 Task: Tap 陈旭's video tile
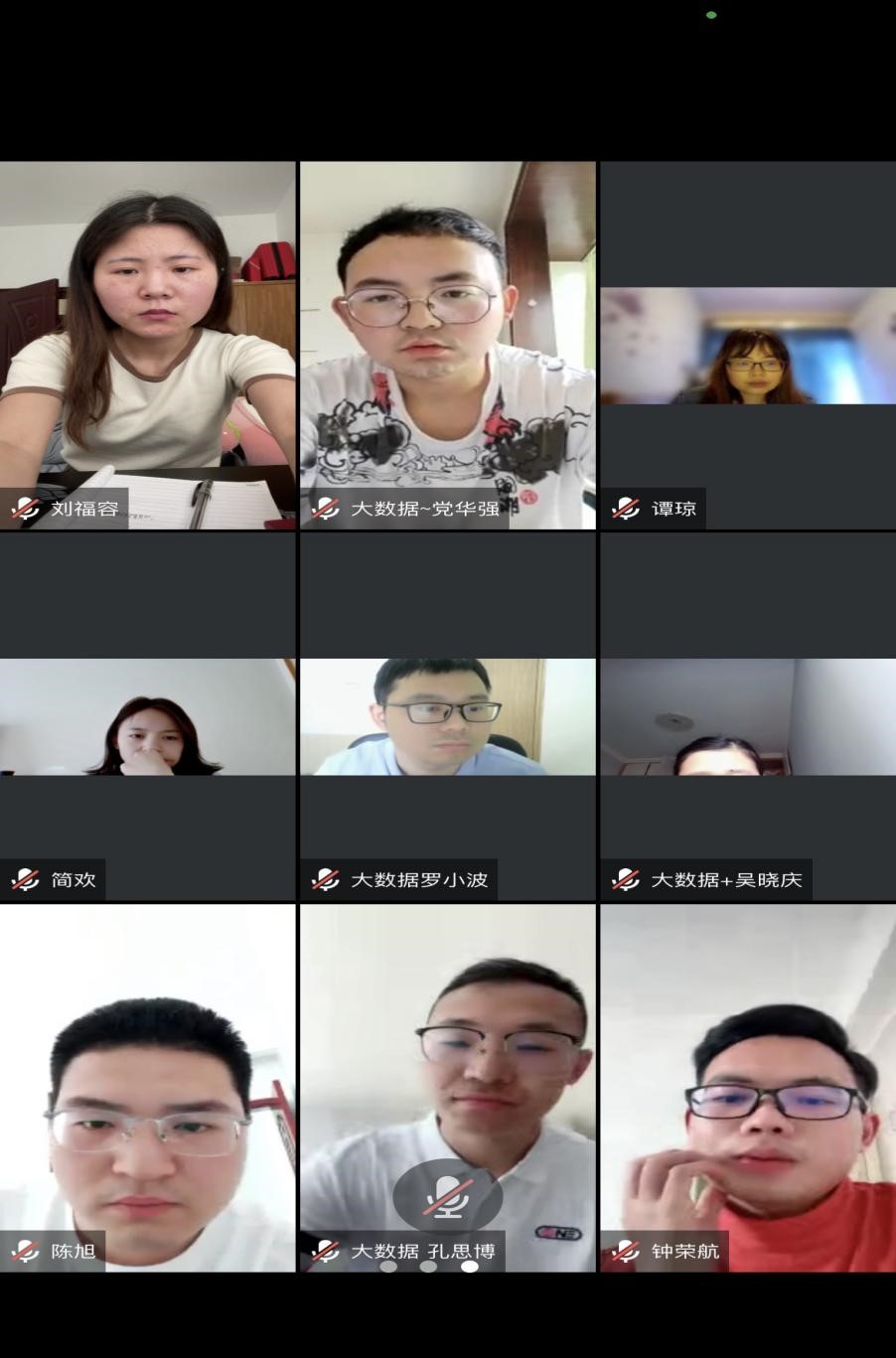tap(147, 1088)
